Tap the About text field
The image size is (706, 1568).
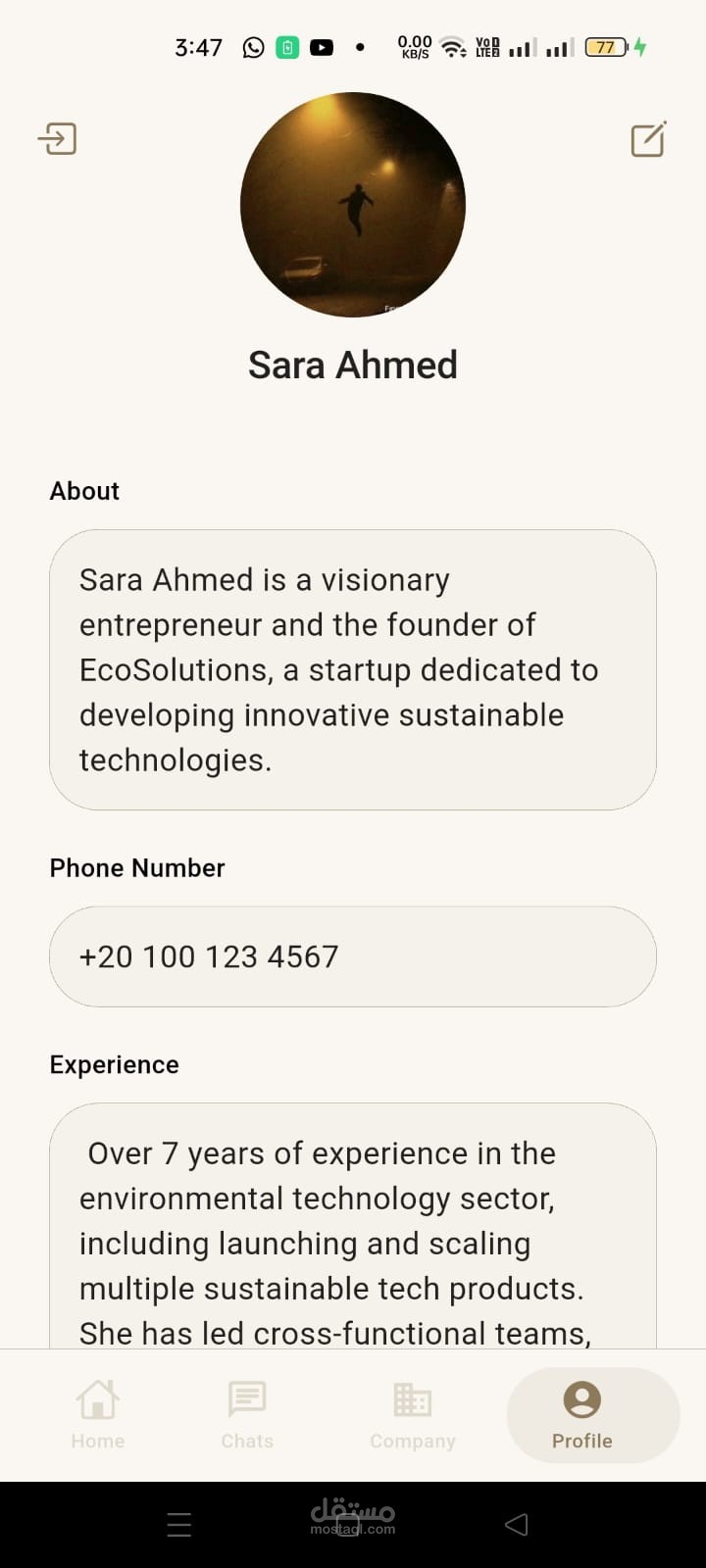[353, 669]
